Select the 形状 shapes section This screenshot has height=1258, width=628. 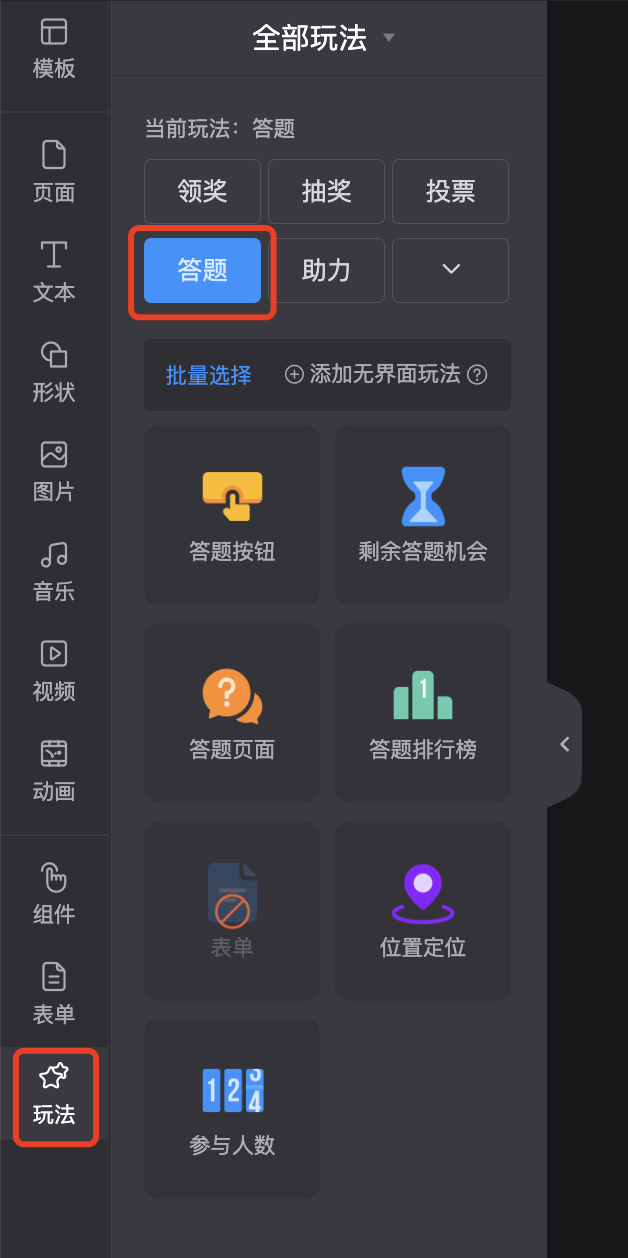click(54, 372)
